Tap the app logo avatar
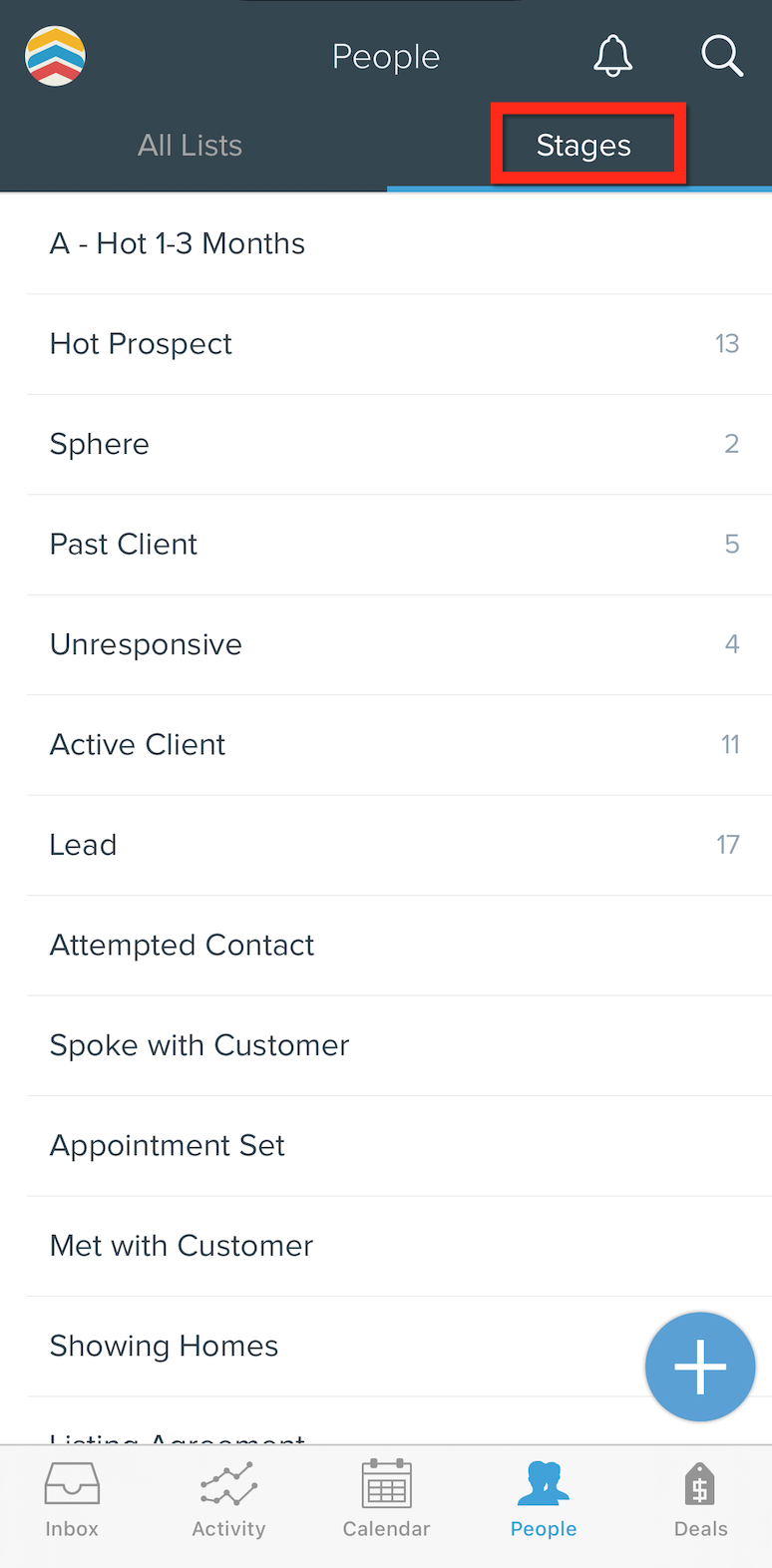Screen dimensions: 772x1568 55,56
